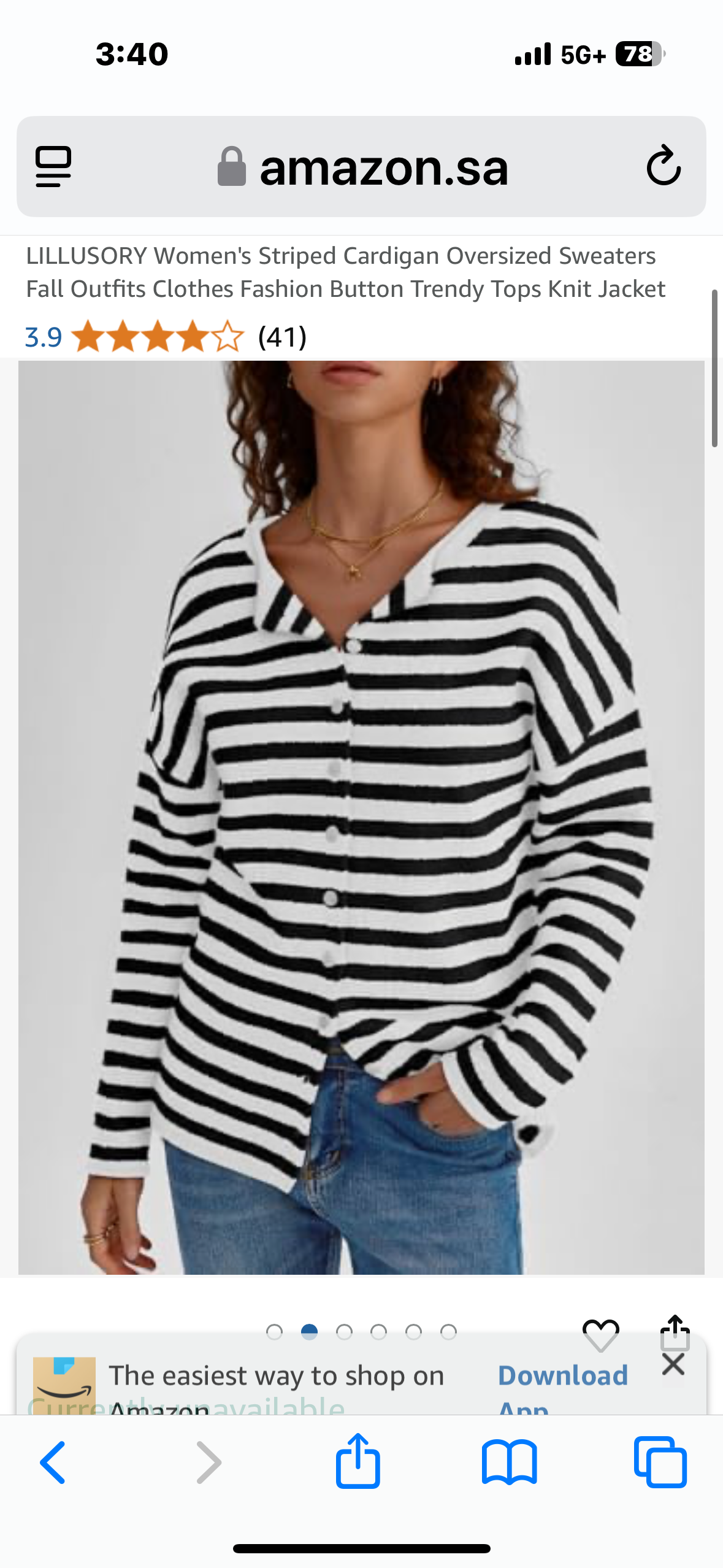
Task: Open the Safari share sheet
Action: pos(358,1462)
